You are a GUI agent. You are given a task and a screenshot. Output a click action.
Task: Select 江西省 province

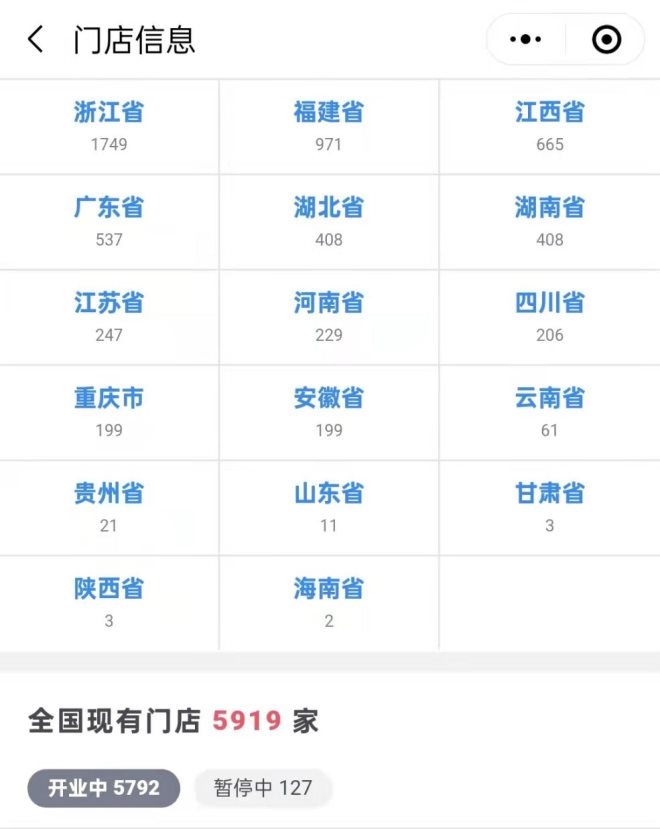point(549,125)
